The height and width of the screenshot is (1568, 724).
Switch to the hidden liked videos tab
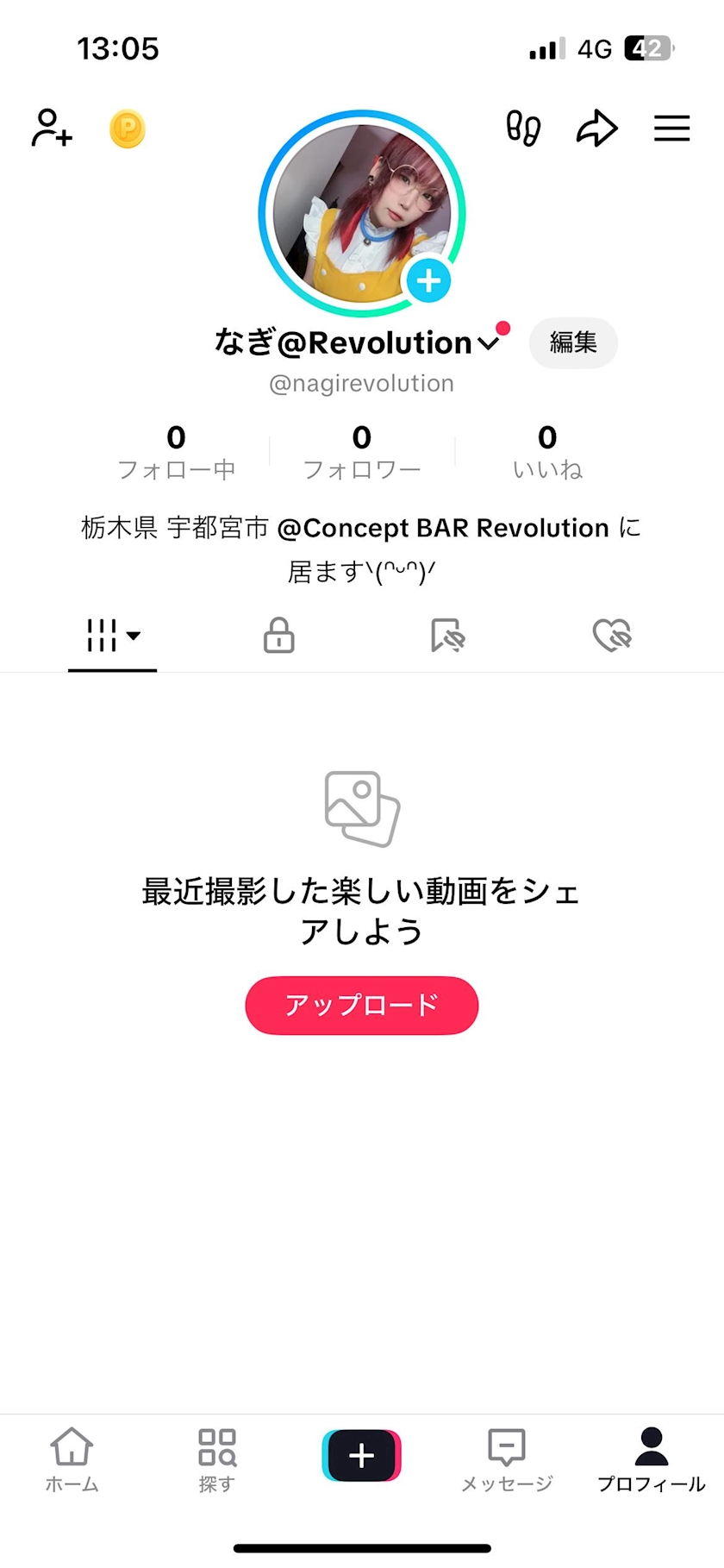(612, 636)
